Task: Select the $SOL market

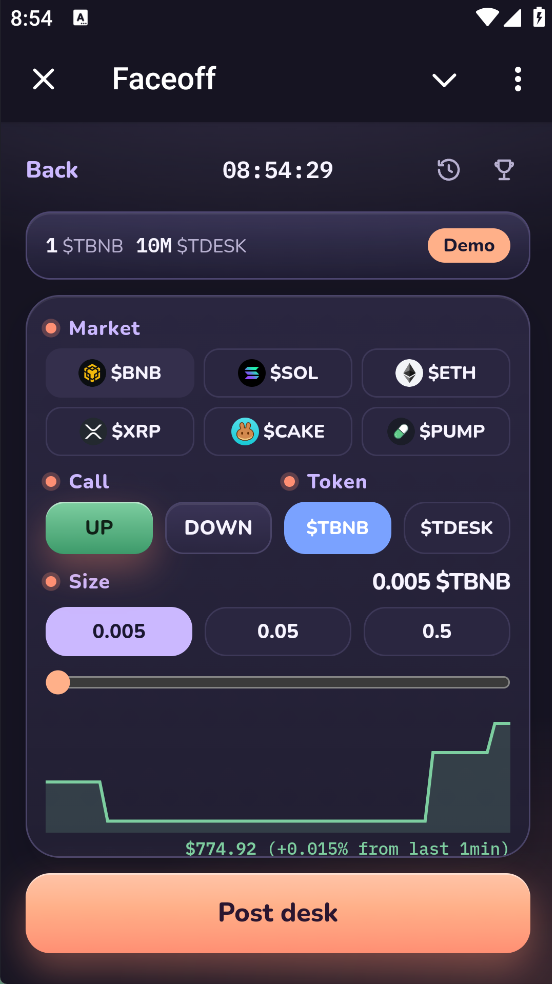Action: pyautogui.click(x=278, y=373)
